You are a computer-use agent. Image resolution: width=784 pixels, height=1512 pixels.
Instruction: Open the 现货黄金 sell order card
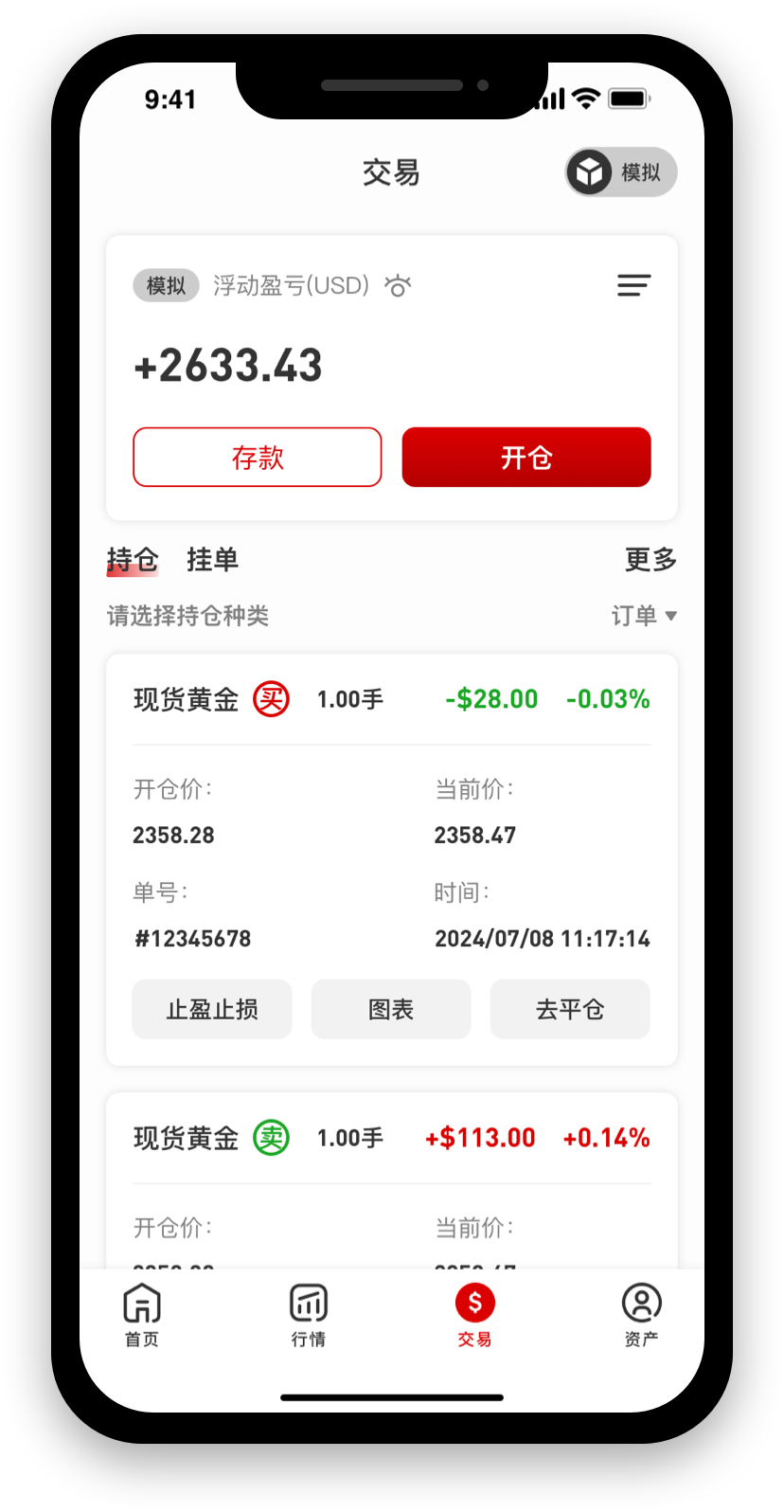click(x=392, y=1180)
